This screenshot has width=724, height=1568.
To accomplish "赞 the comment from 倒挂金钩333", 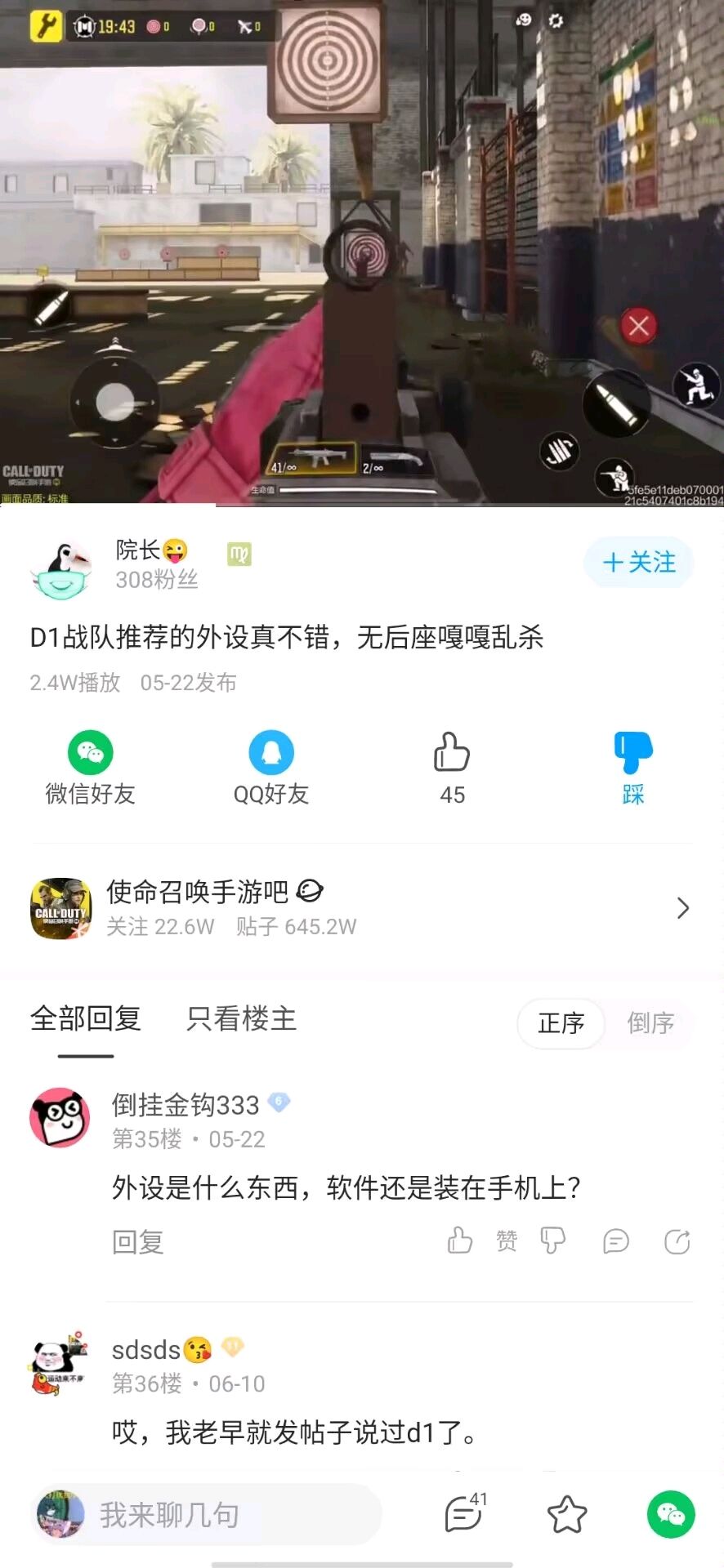I will point(480,1241).
